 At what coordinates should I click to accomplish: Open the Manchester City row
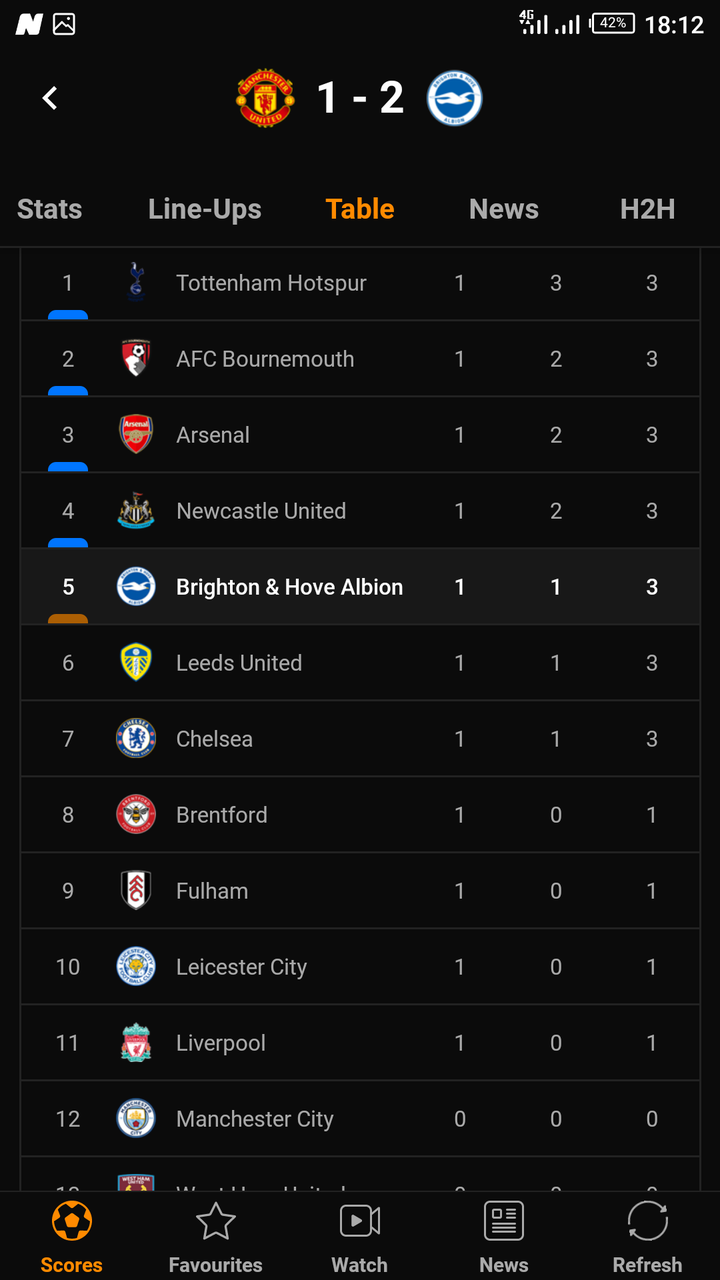point(360,1119)
